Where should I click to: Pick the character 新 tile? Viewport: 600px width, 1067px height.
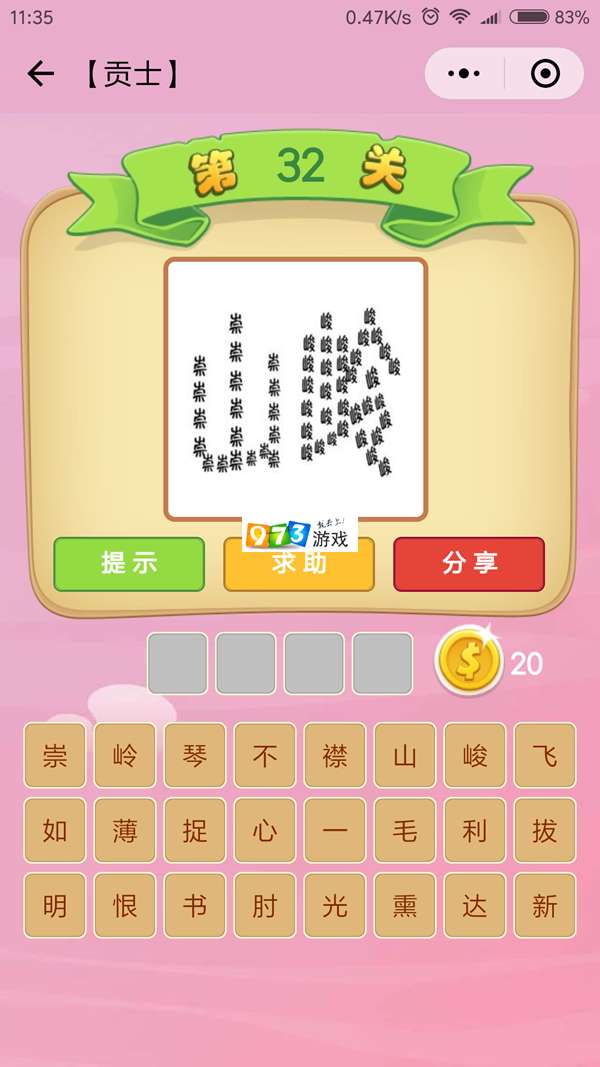click(x=545, y=906)
